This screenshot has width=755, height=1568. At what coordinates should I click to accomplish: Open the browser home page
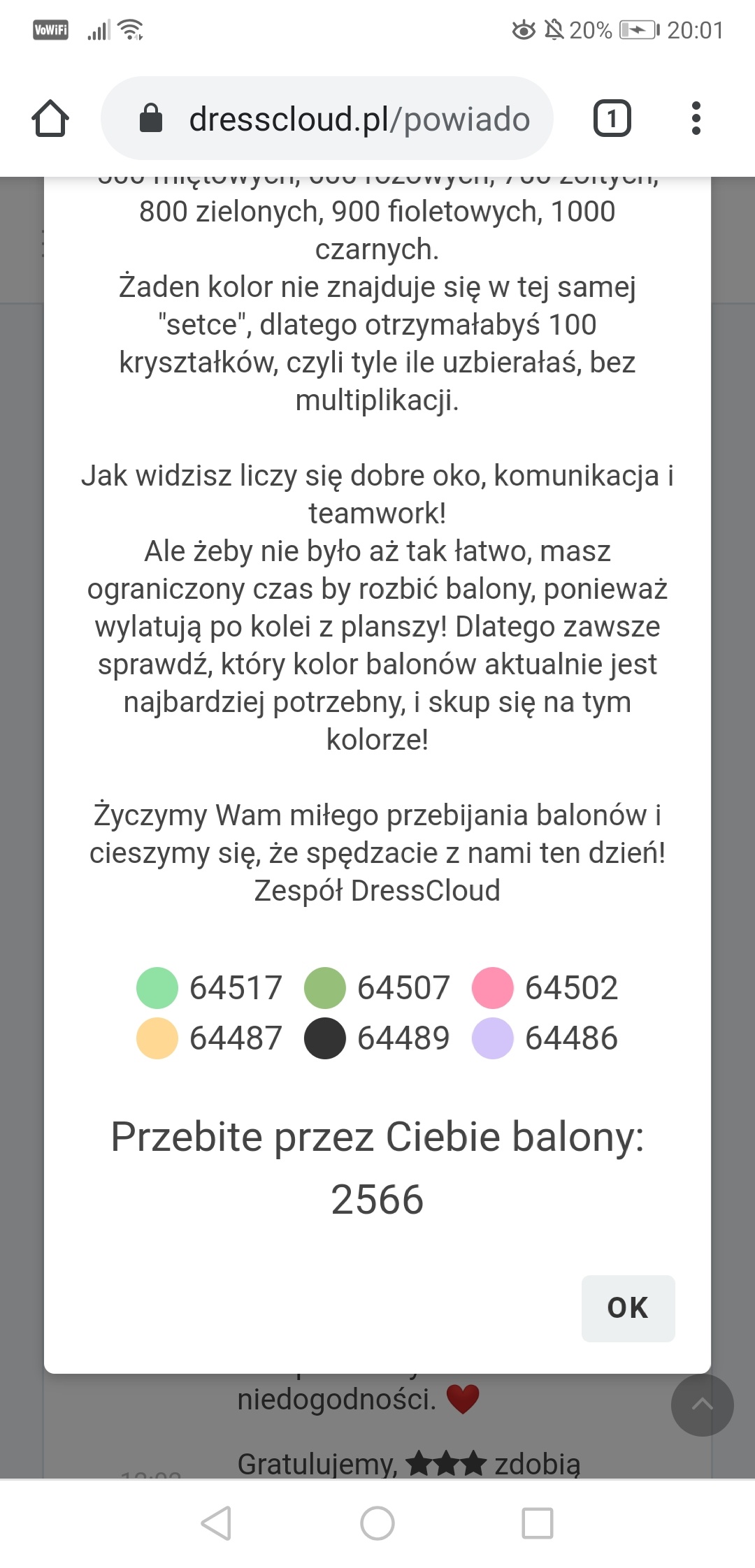tap(50, 118)
